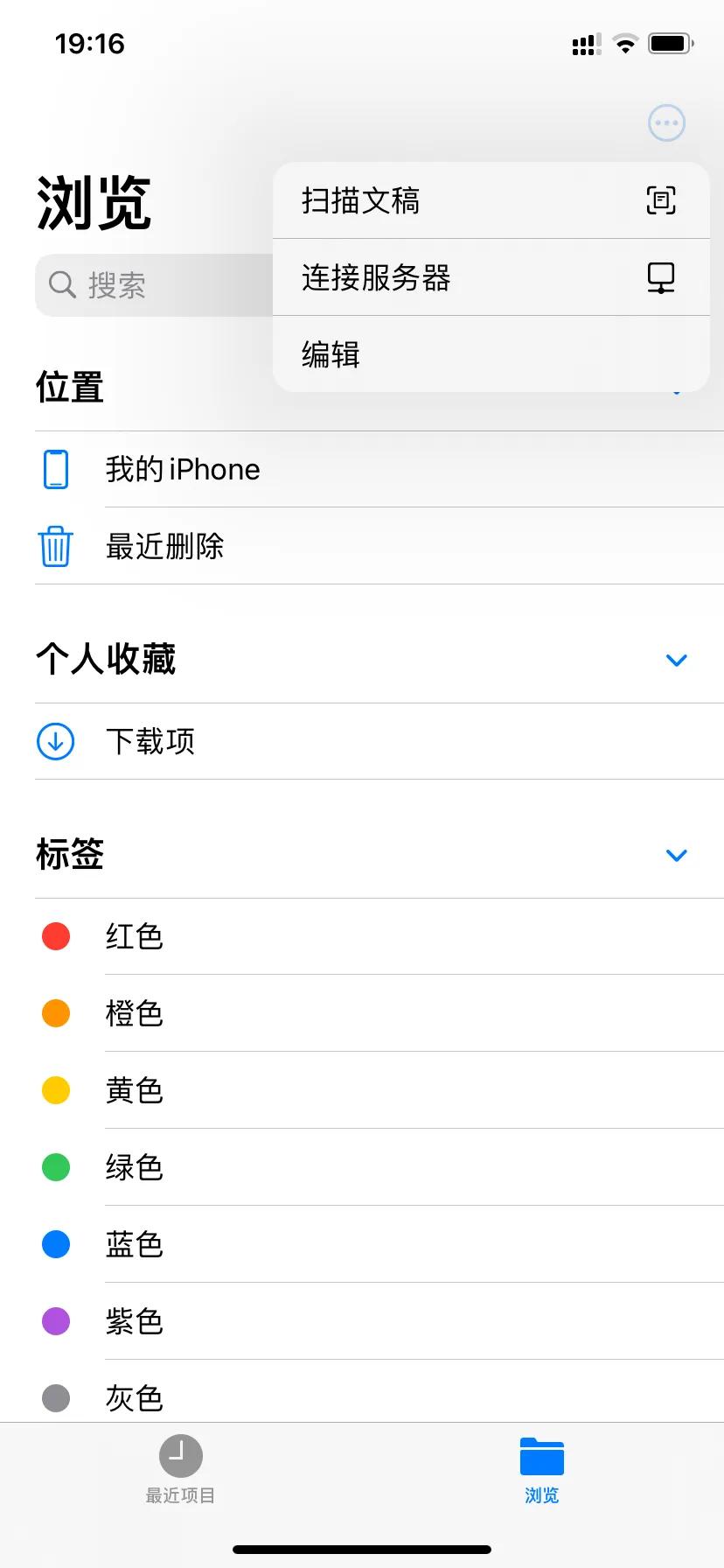Image resolution: width=724 pixels, height=1568 pixels.
Task: Tap 编辑 in the options menu
Action: [x=329, y=353]
